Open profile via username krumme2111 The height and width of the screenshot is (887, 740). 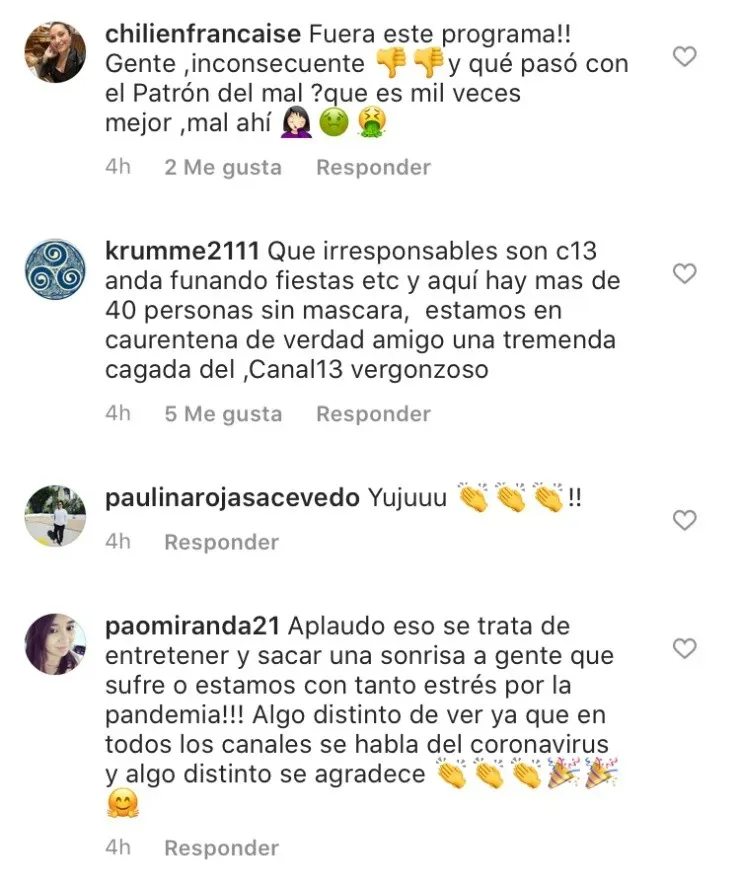[x=183, y=250]
